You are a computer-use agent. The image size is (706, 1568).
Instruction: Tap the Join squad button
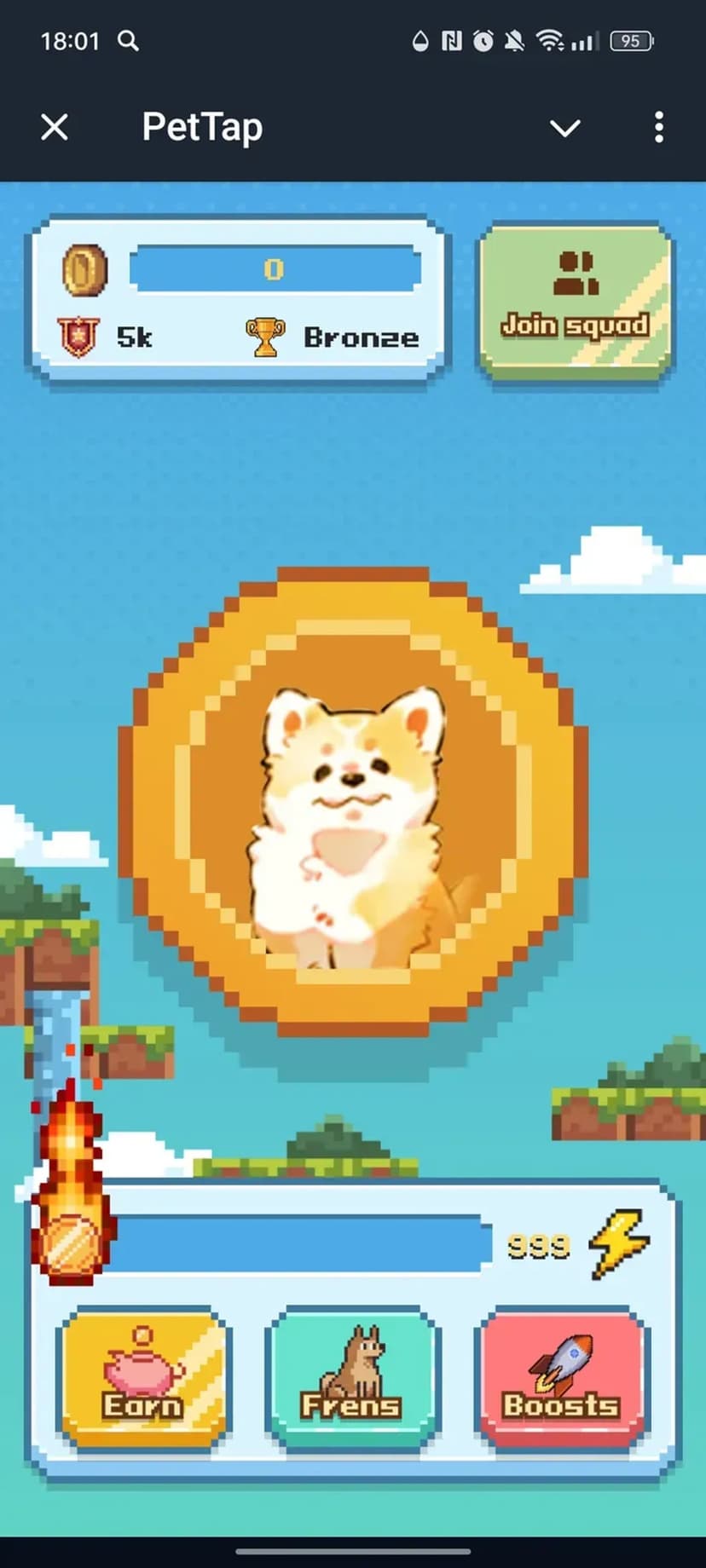576,298
